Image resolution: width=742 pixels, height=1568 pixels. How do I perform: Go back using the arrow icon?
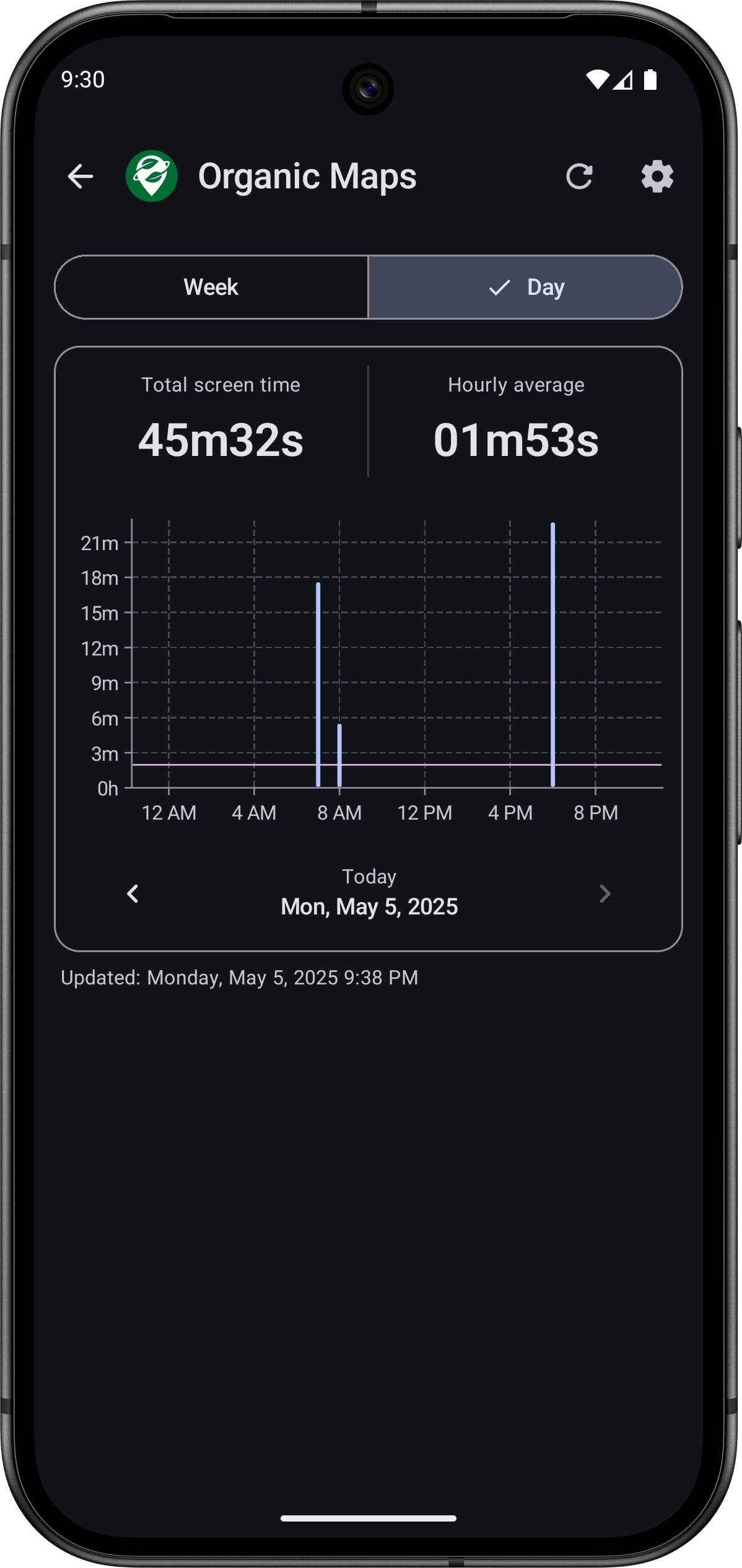(81, 177)
